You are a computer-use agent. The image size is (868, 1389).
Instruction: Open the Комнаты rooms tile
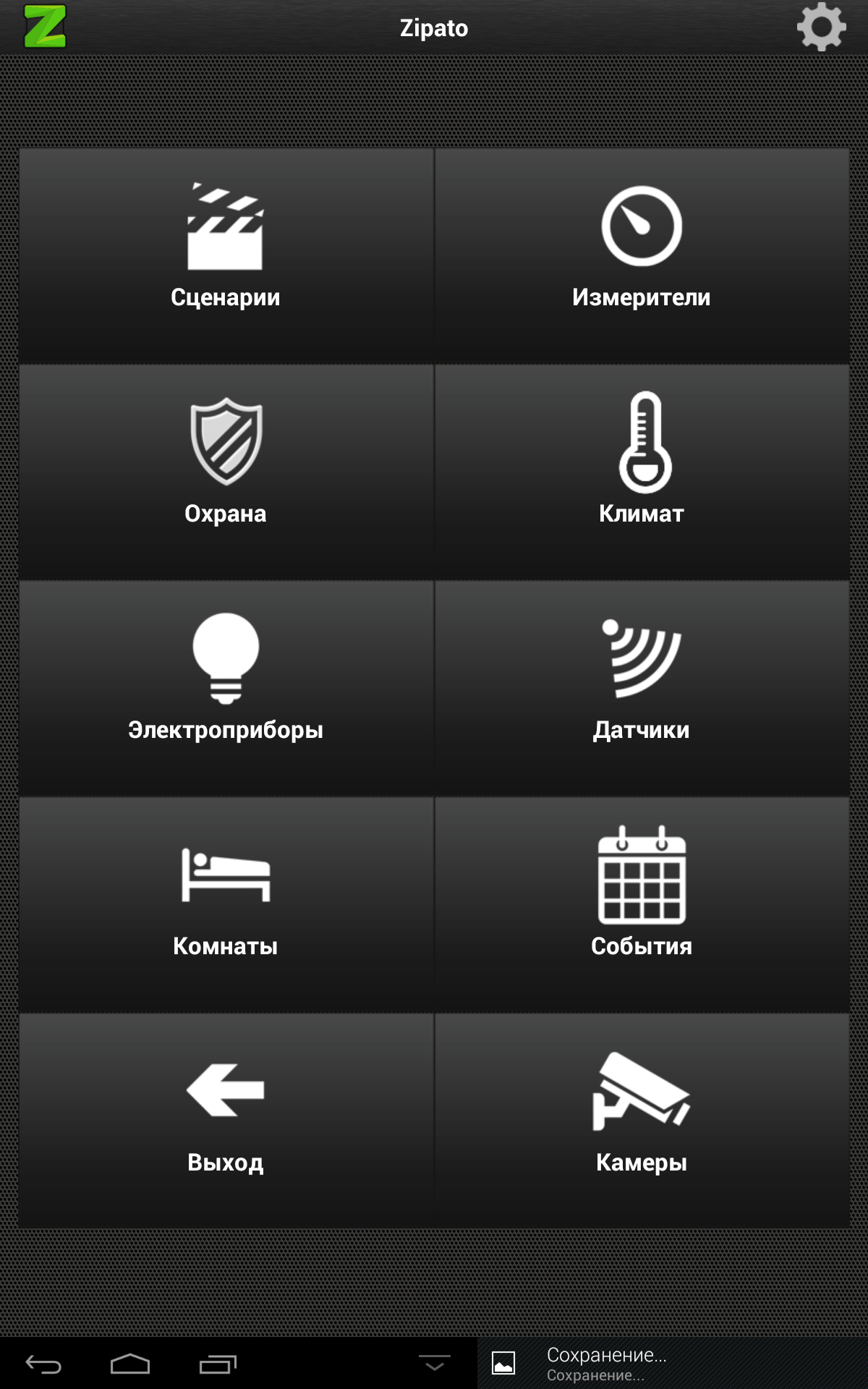(x=226, y=904)
